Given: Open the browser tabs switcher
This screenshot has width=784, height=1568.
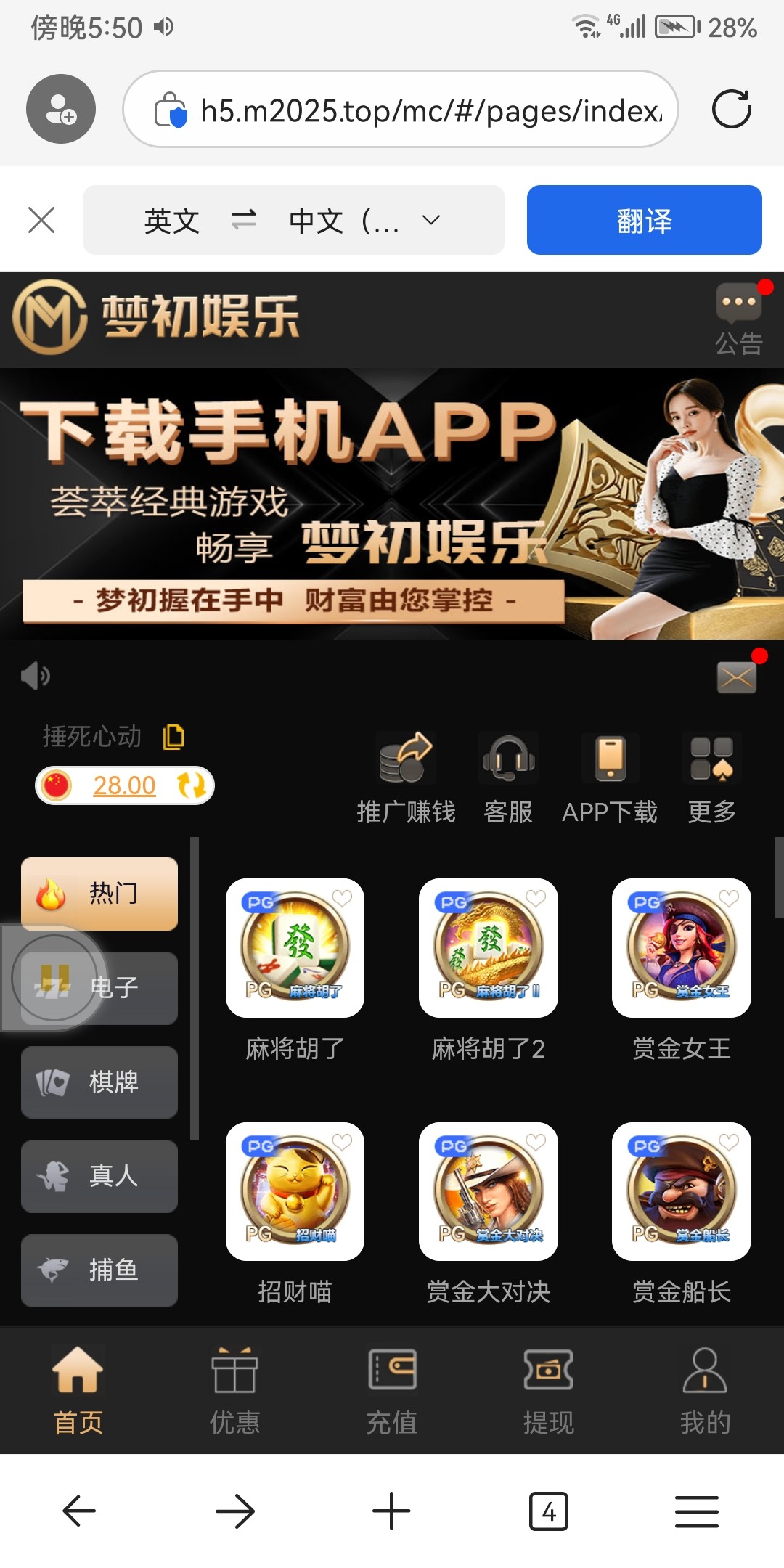Looking at the screenshot, I should 549,1511.
